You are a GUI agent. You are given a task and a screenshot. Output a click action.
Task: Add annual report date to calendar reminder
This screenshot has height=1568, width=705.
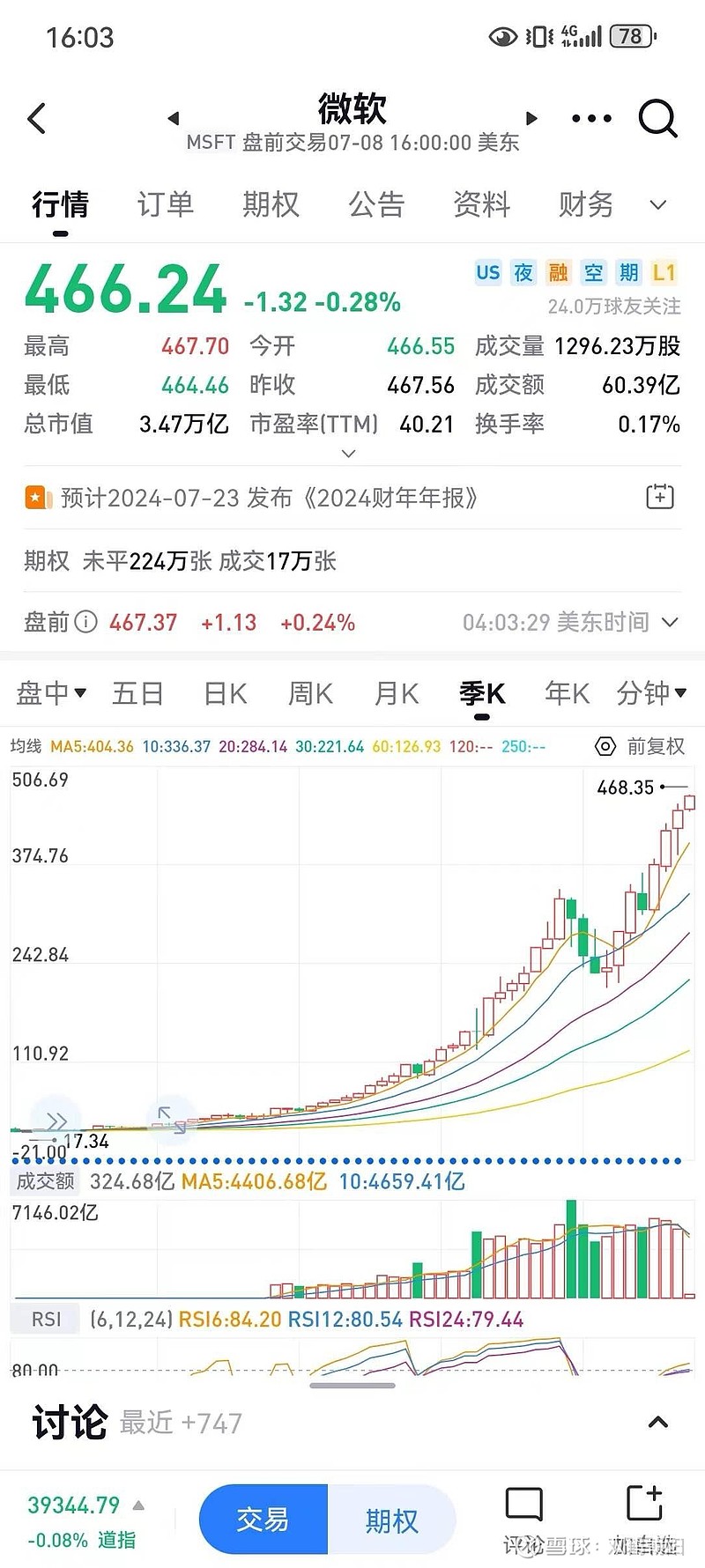tap(659, 497)
